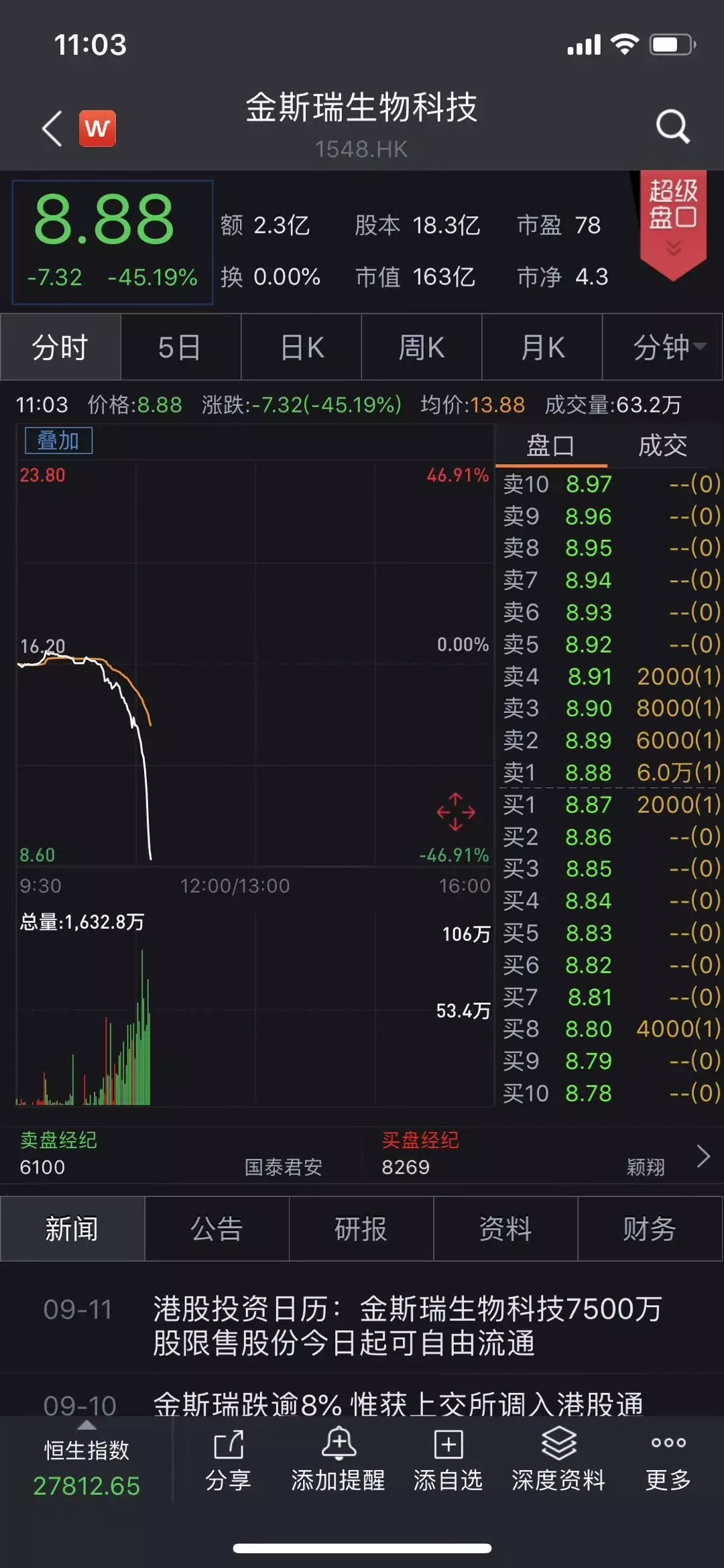724x1568 pixels.
Task: View the 资料 tab
Action: (x=505, y=1229)
